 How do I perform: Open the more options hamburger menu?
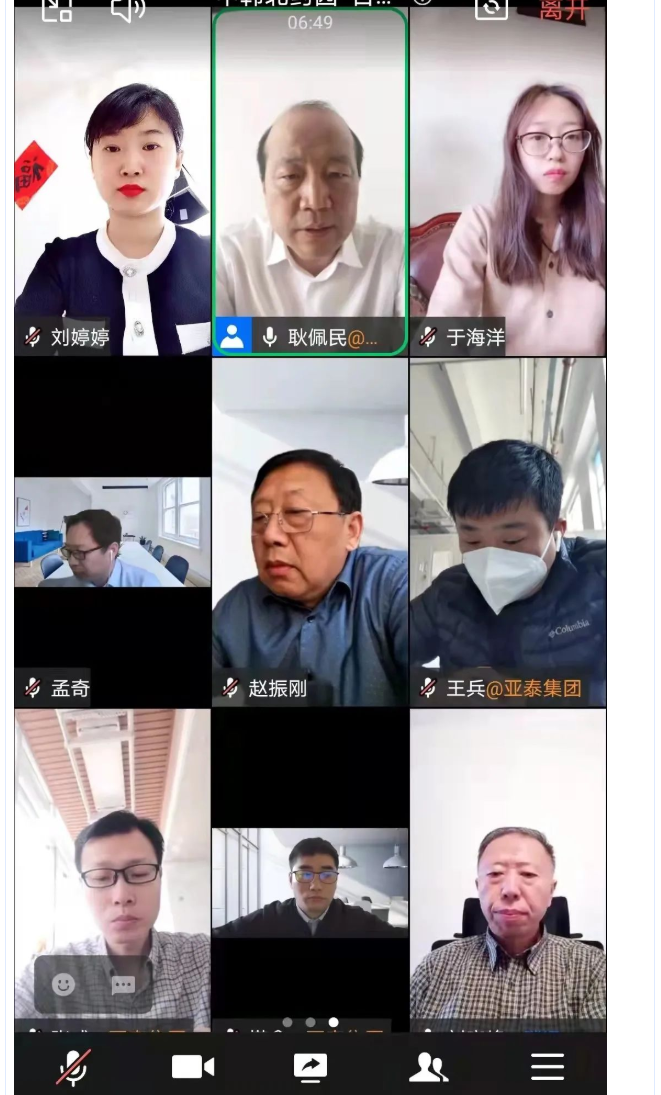point(547,1066)
